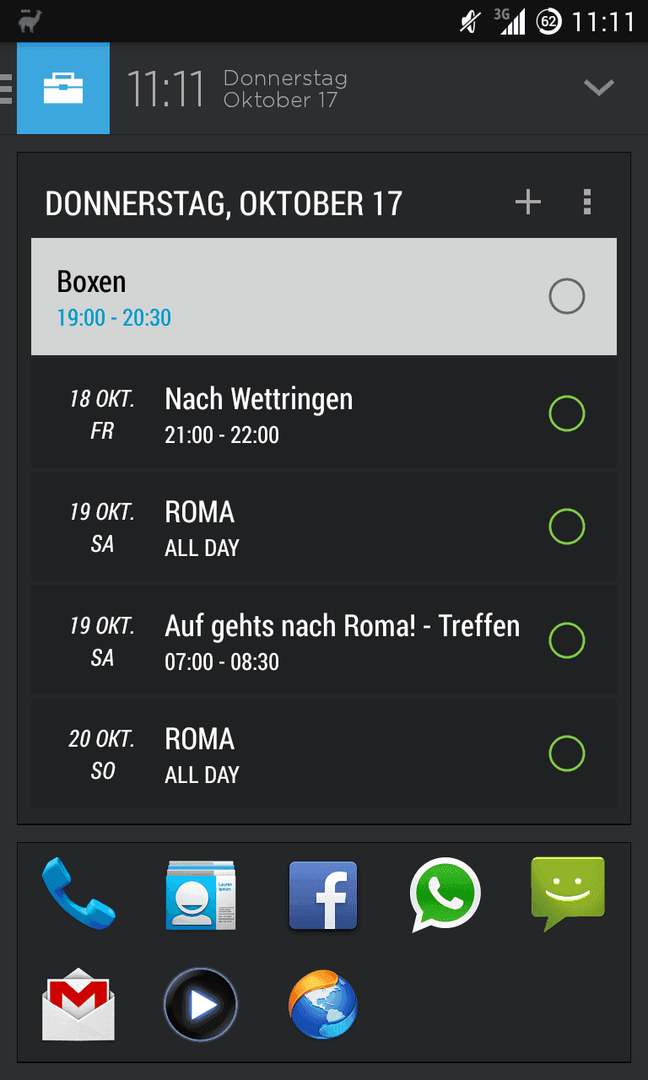Open the media player app

pyautogui.click(x=200, y=1004)
